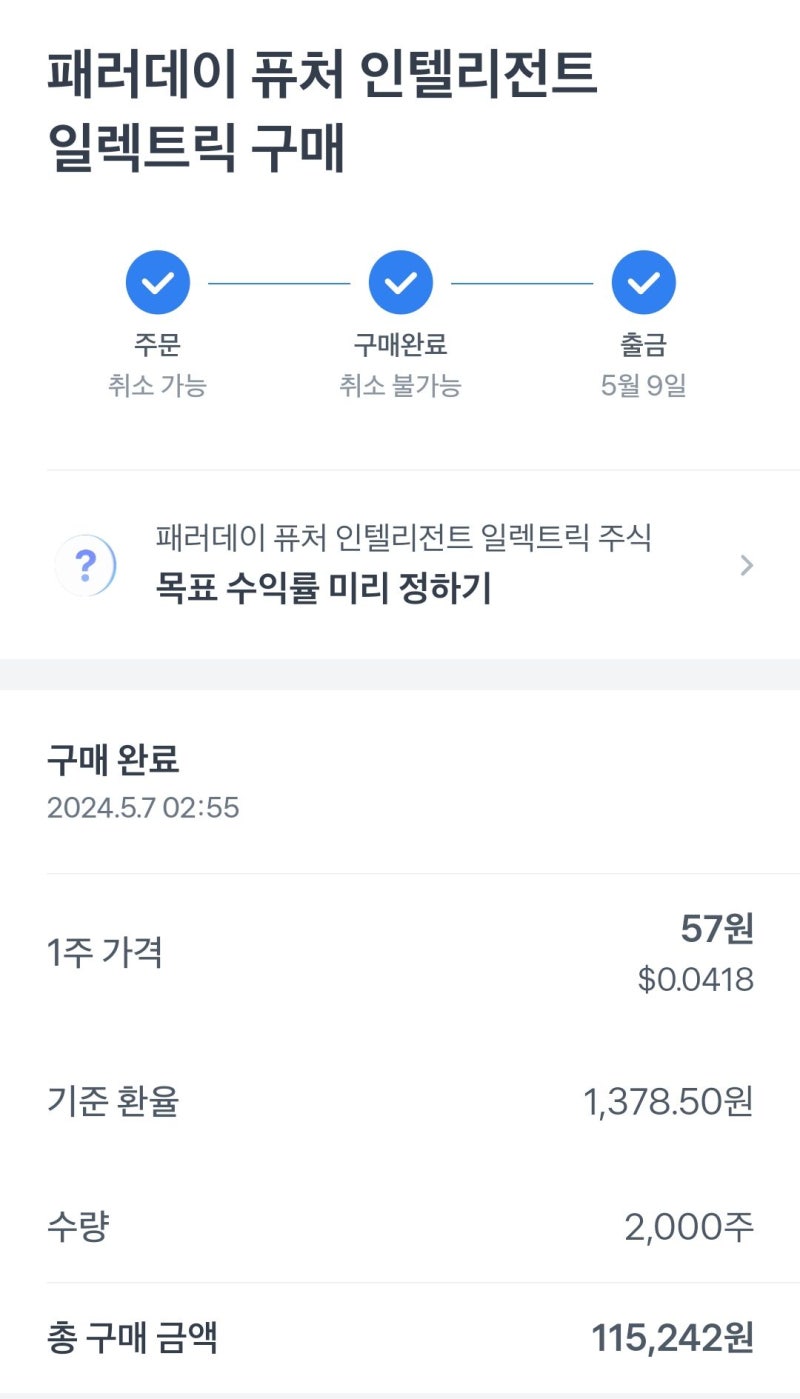The image size is (800, 1399).
Task: Click the 출금 5월 9일 step label
Action: point(643,368)
